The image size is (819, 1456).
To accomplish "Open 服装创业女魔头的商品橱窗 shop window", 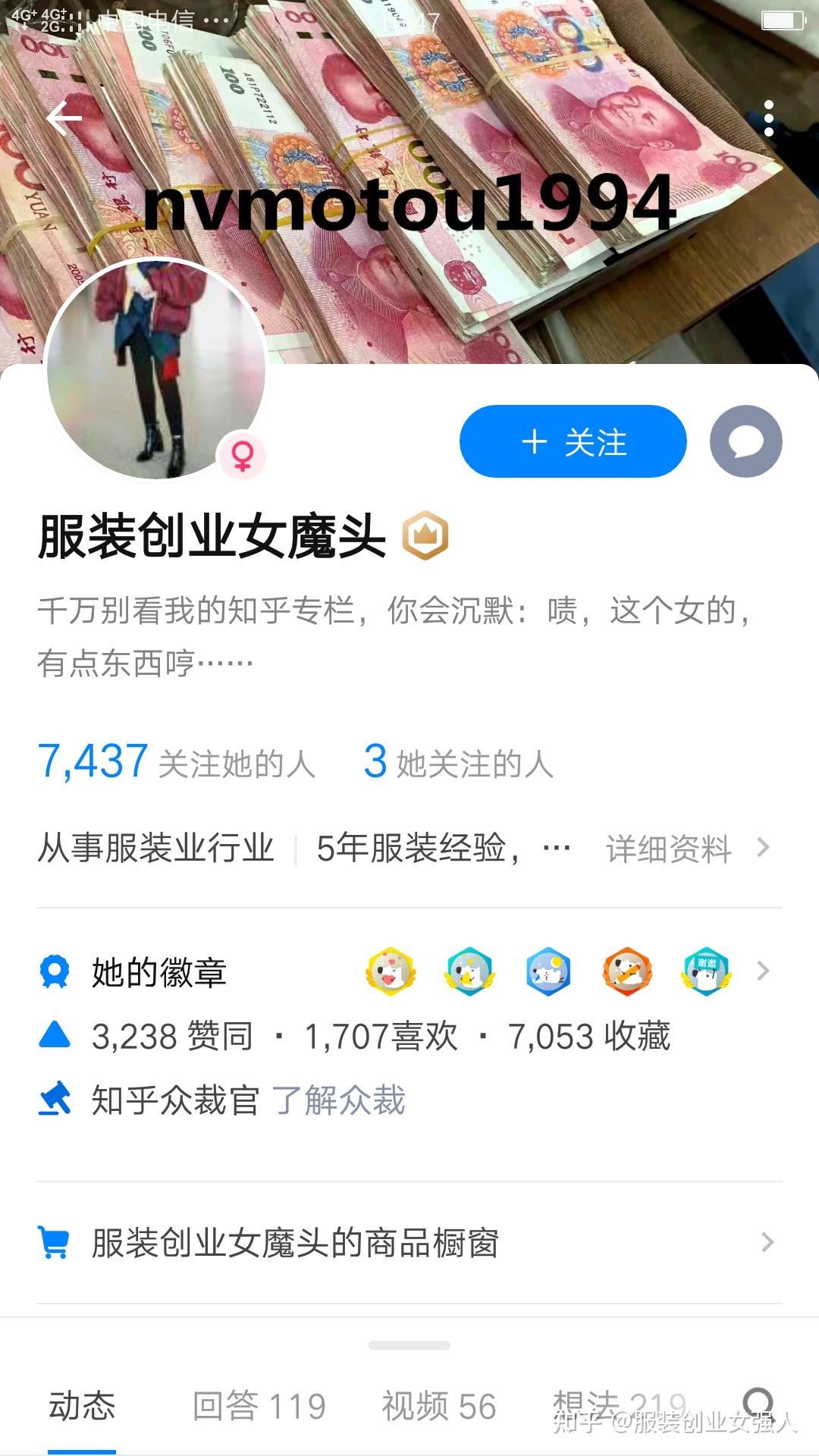I will [409, 1243].
